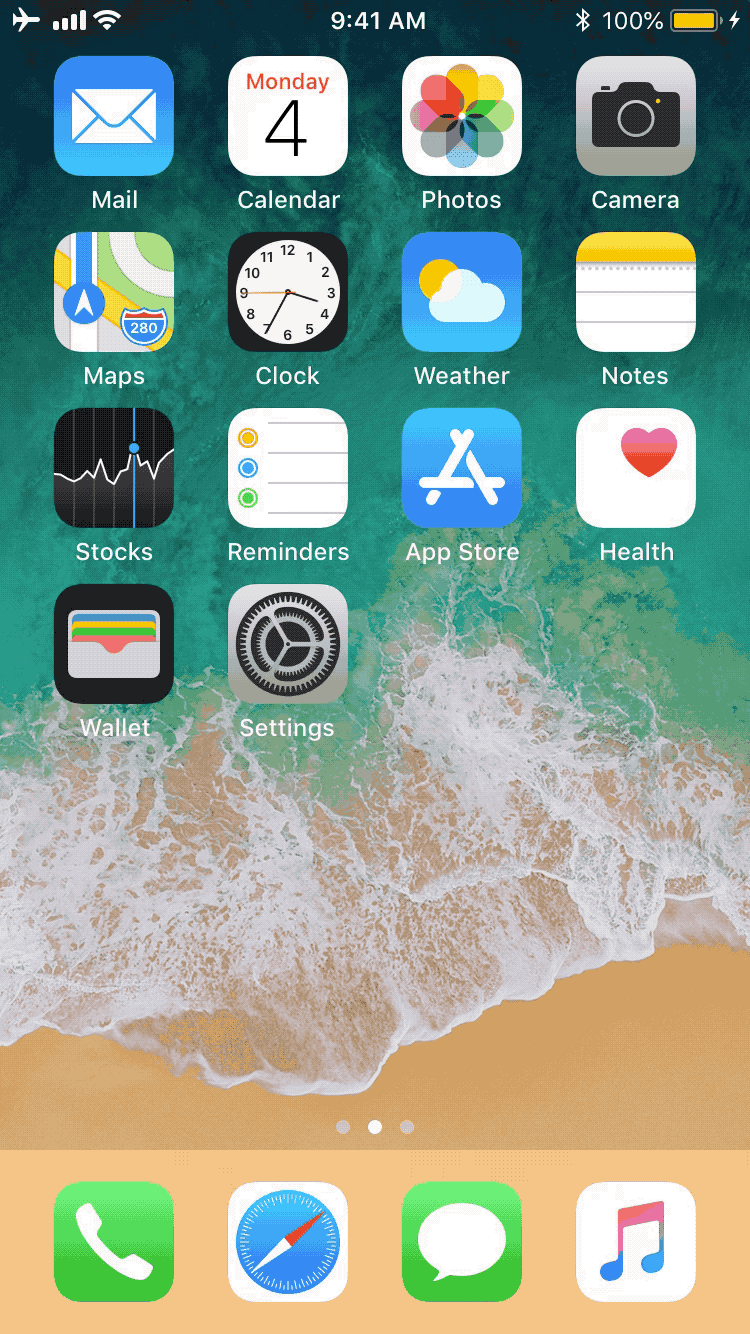Check the Weather app

(462, 292)
